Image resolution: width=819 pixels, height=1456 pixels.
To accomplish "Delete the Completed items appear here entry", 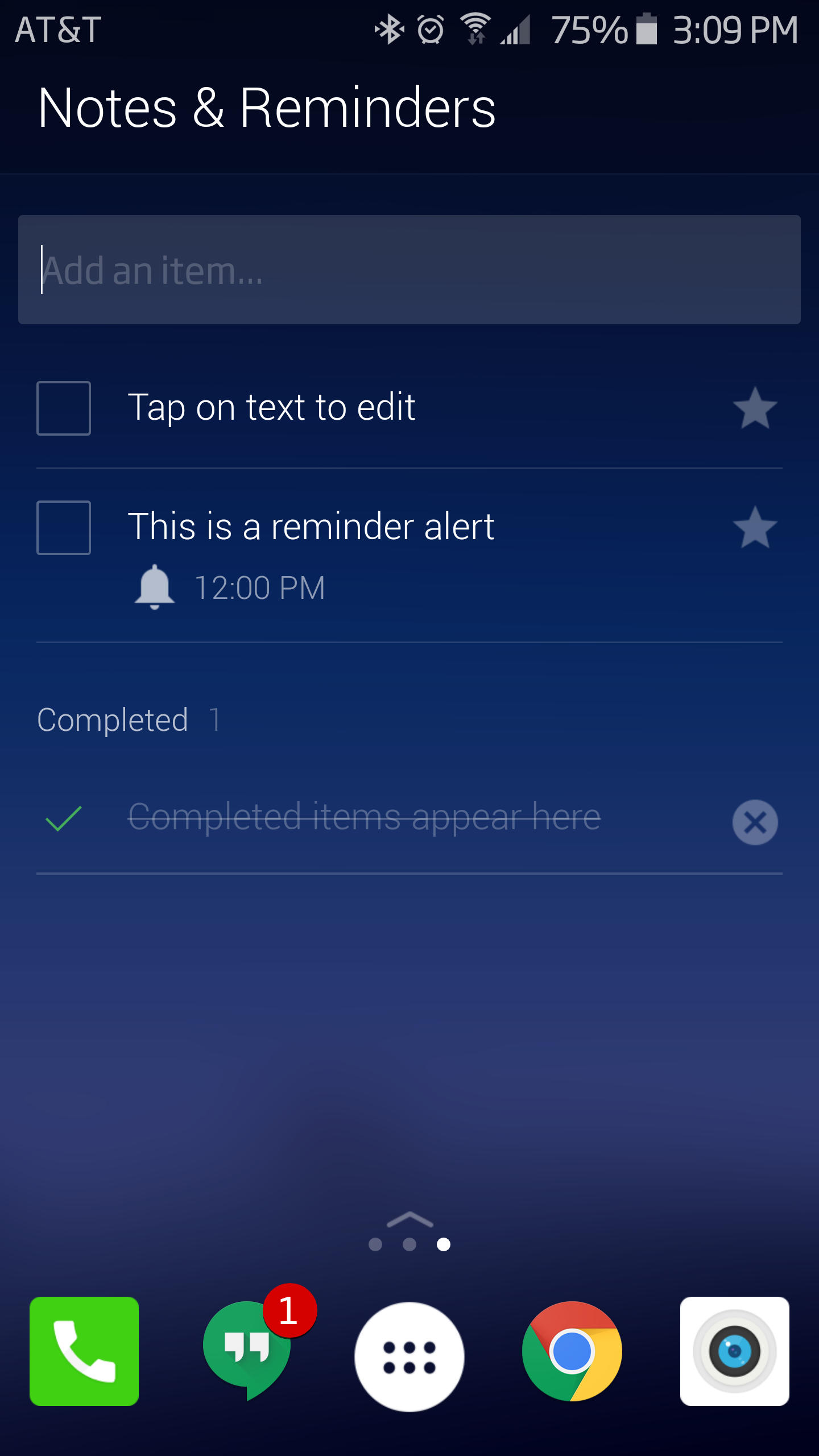I will 755,822.
